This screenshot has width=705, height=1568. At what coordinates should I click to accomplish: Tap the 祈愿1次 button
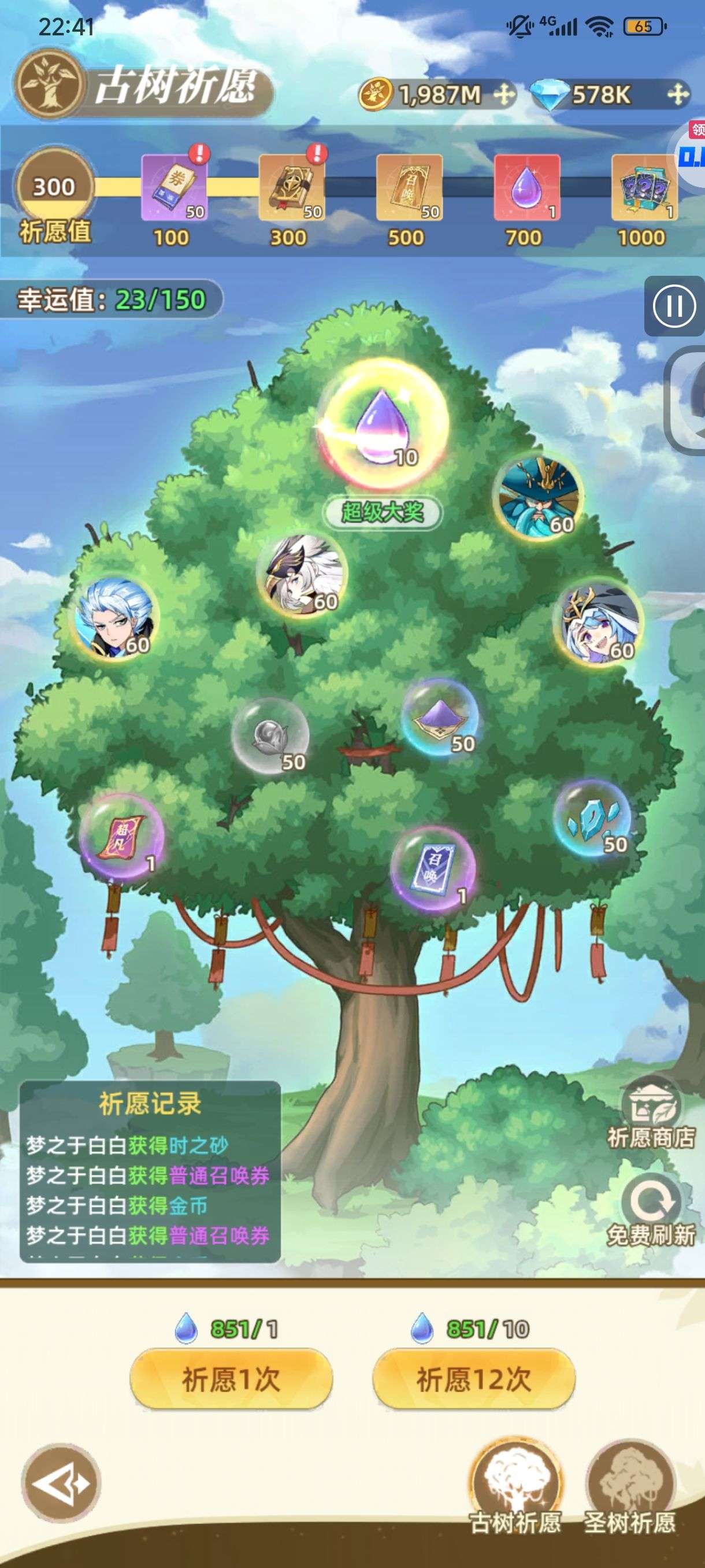tap(231, 1379)
